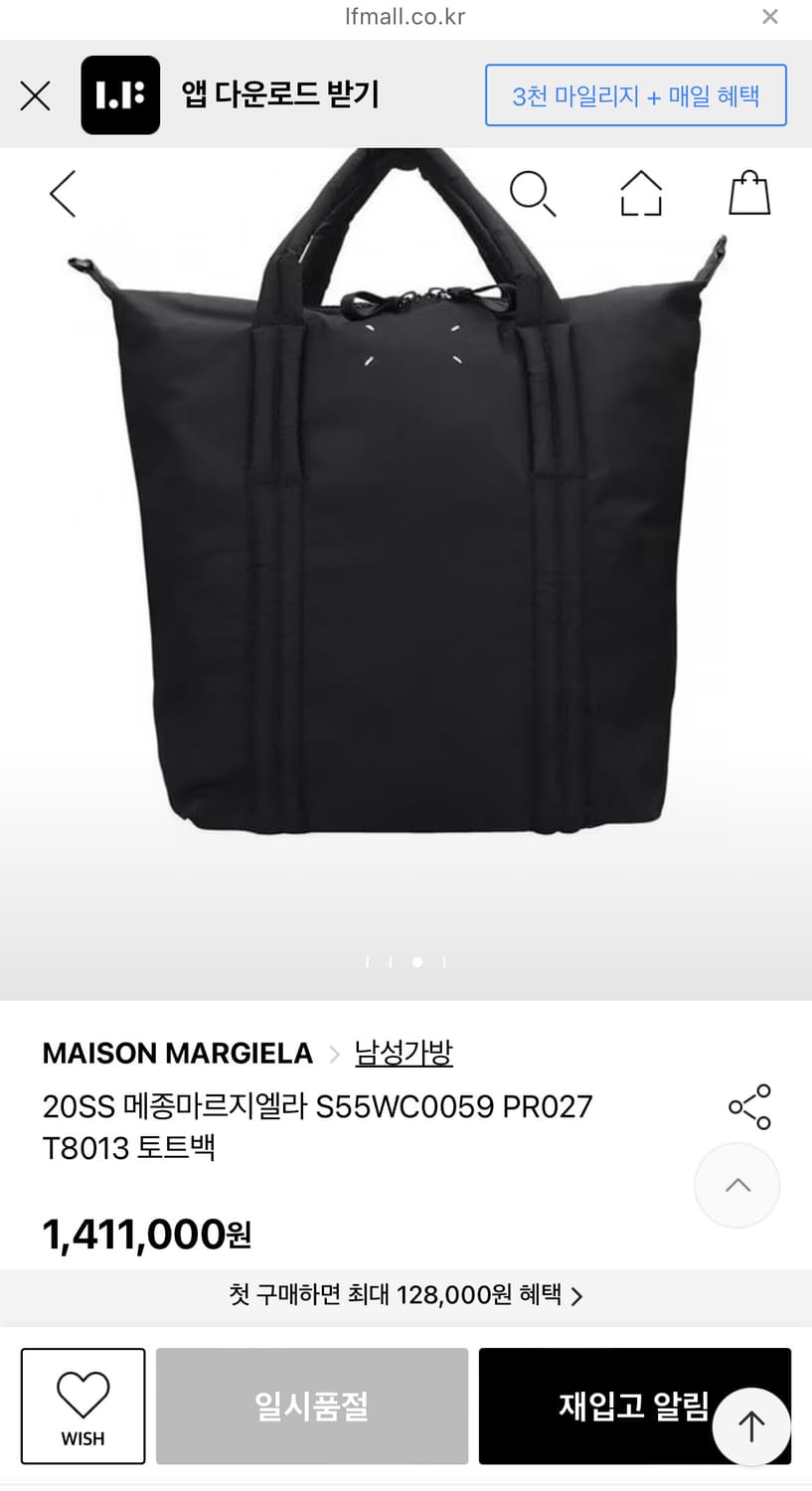
Task: Enable restock alerts via 재입고 알림
Action: pyautogui.click(x=634, y=1406)
